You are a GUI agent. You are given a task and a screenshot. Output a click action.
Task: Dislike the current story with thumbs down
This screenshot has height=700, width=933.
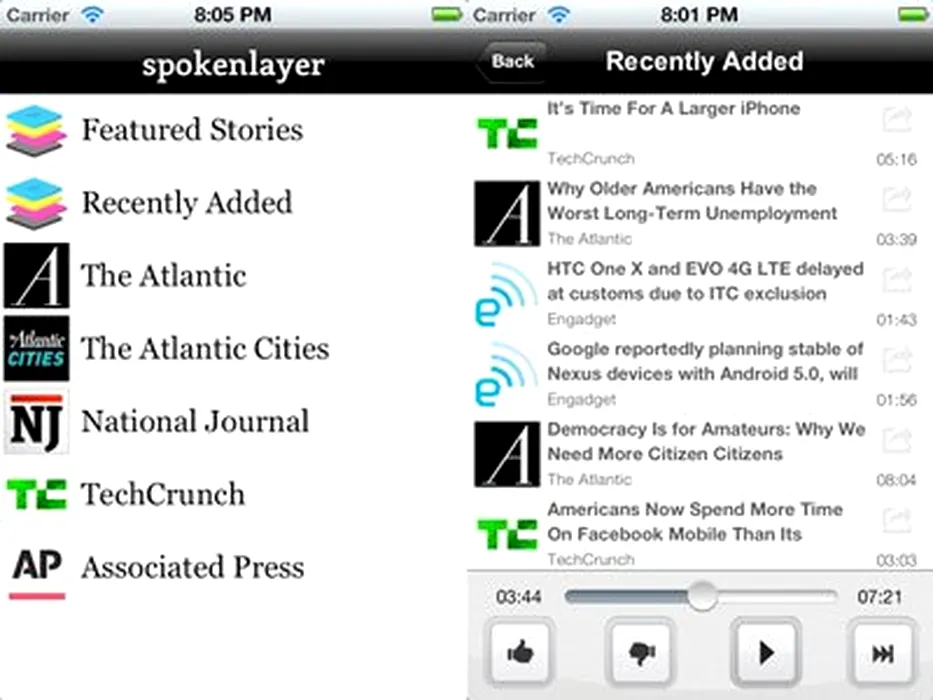[642, 653]
